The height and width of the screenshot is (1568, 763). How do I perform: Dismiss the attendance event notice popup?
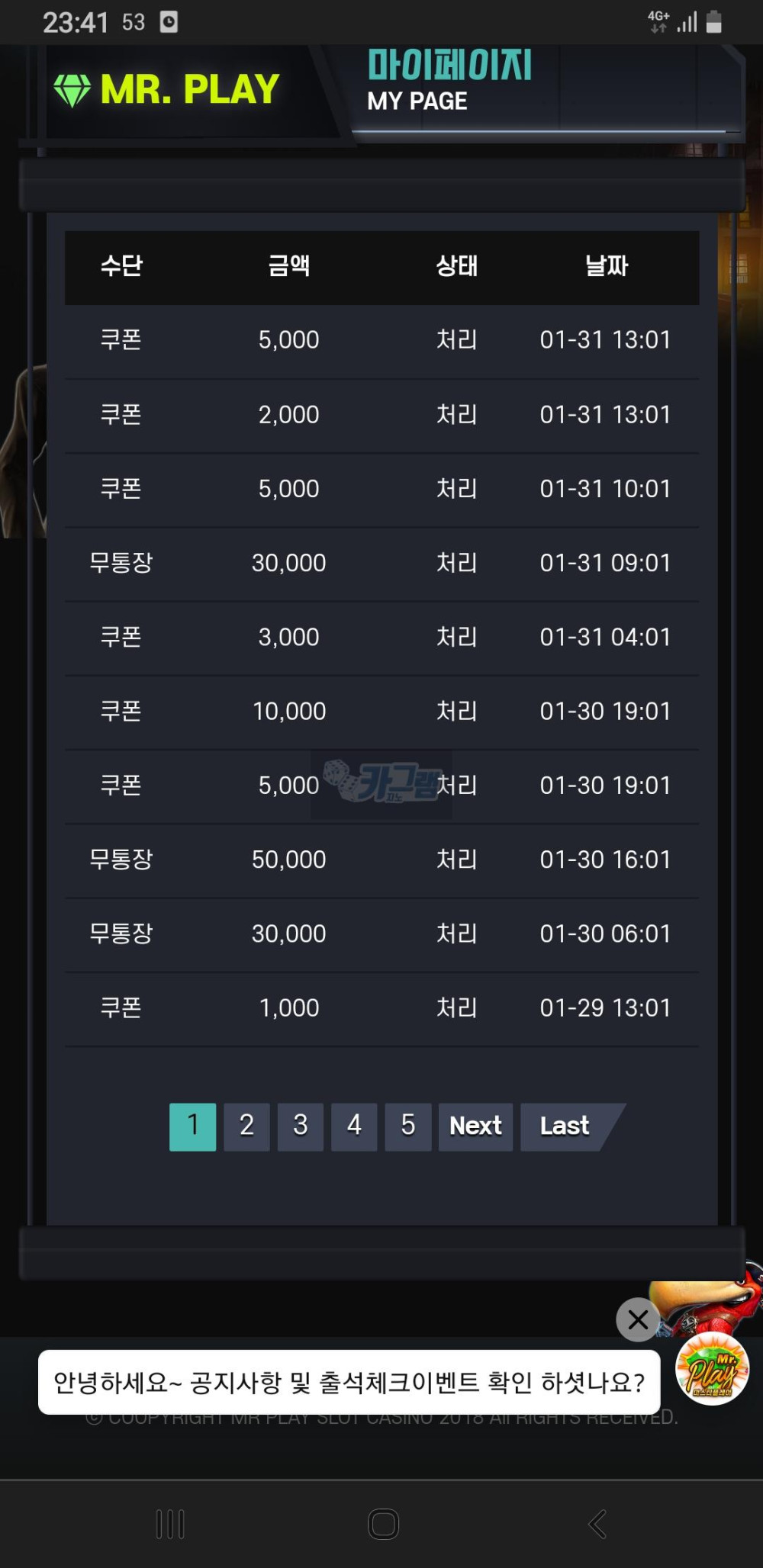point(638,1319)
